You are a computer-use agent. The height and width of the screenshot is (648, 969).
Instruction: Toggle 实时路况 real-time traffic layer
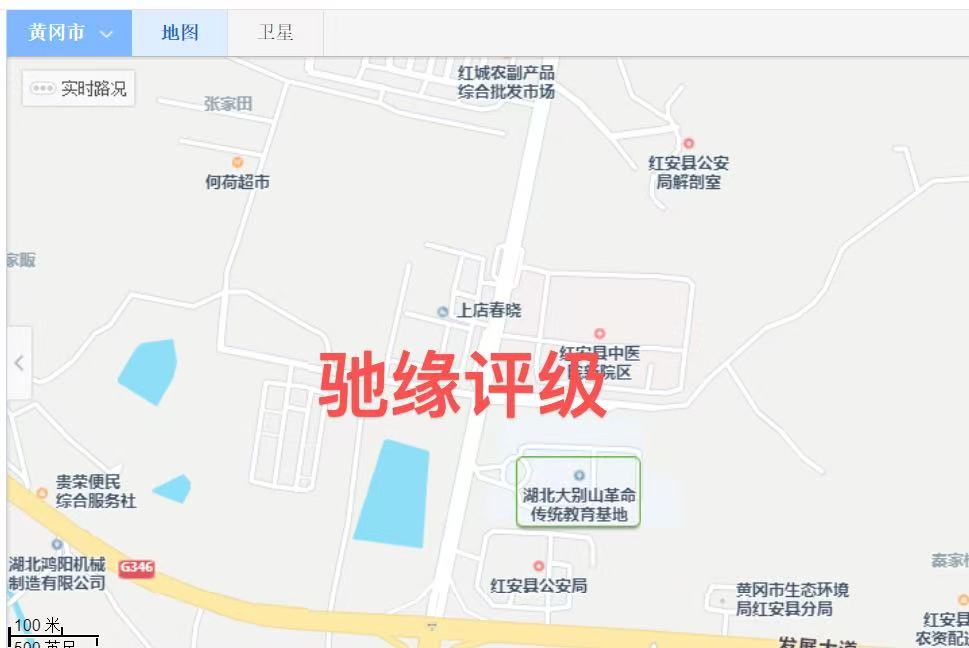click(79, 89)
